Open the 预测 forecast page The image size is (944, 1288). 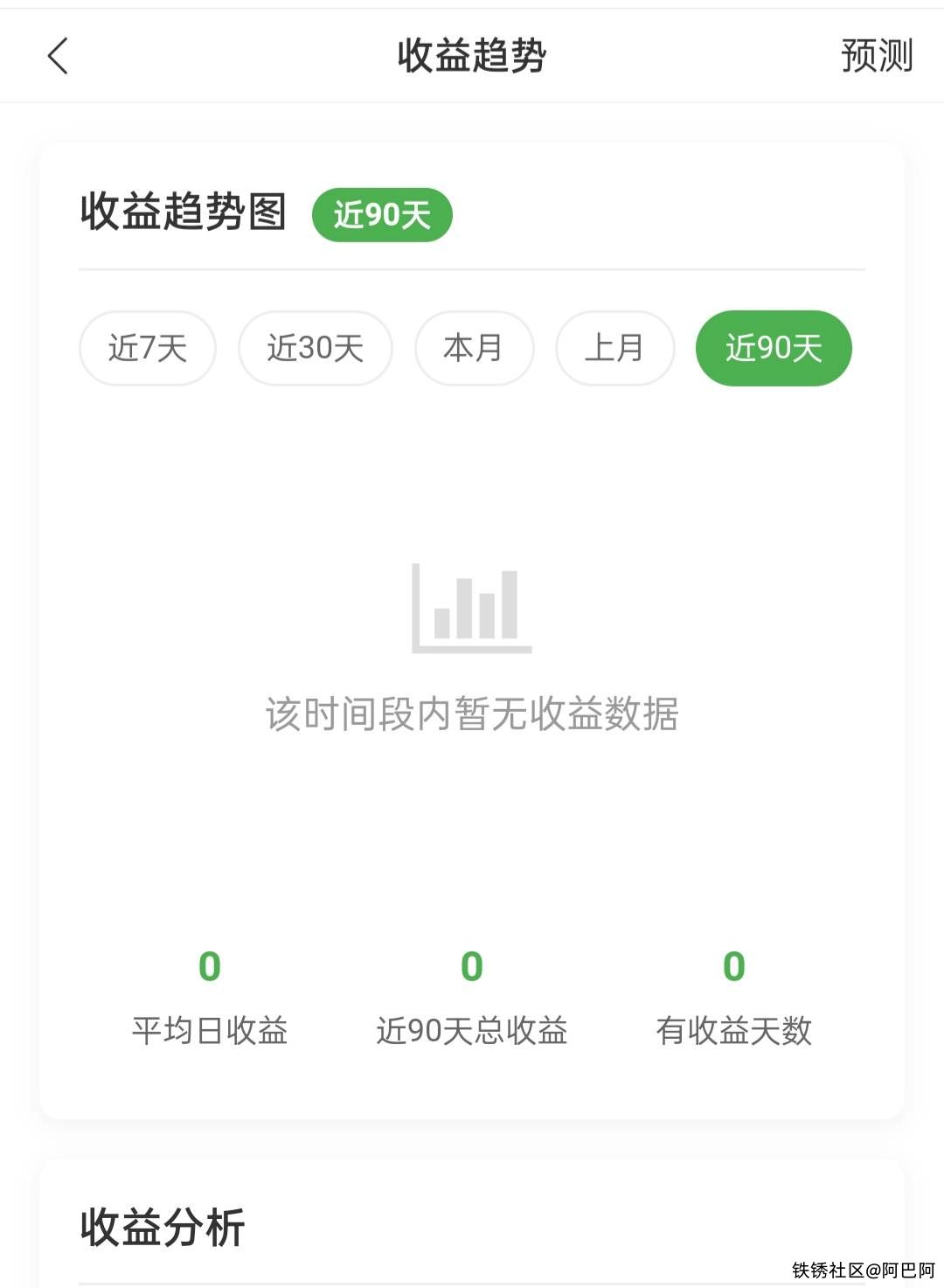point(876,56)
